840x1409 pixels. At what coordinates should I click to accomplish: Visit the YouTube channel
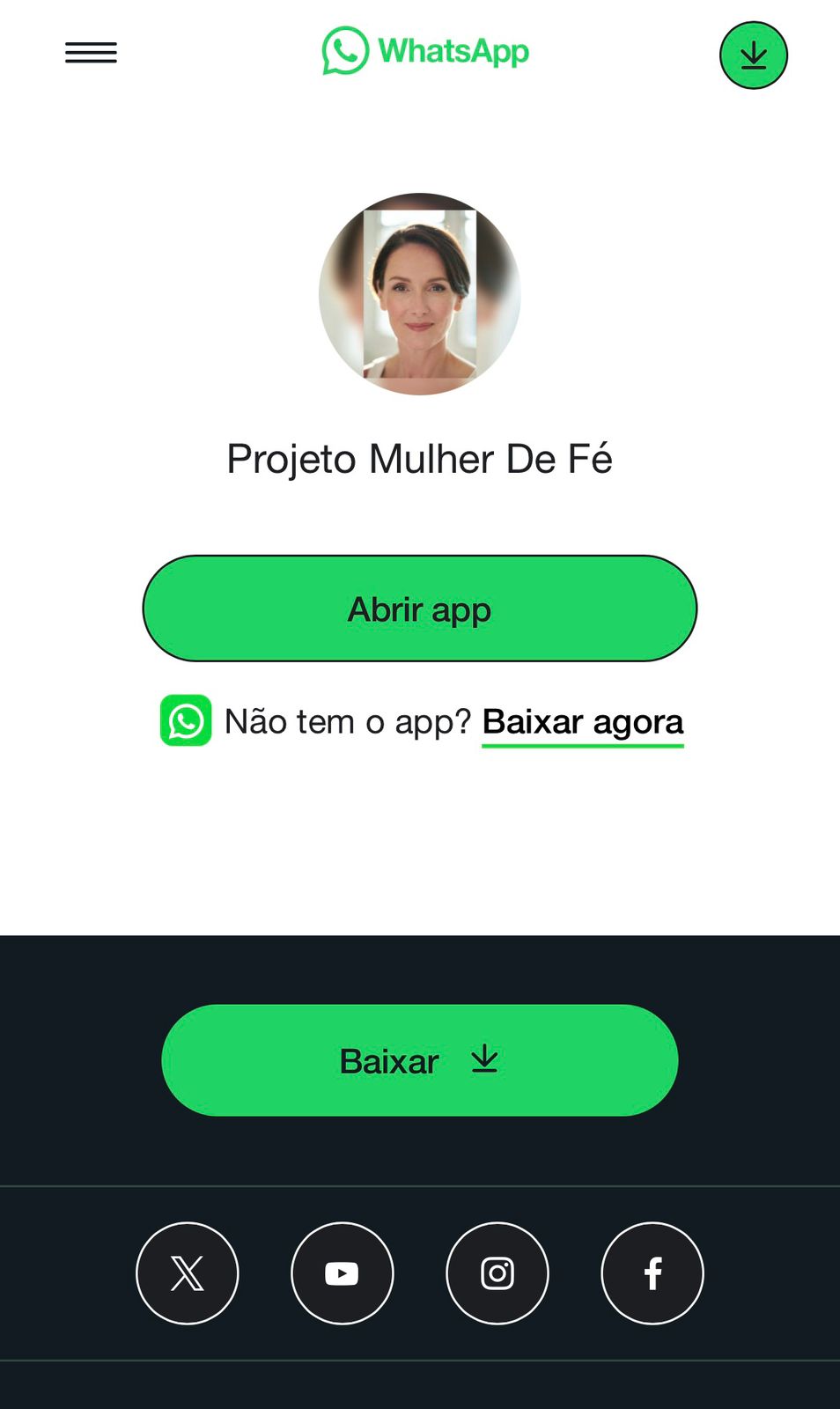(x=342, y=1273)
